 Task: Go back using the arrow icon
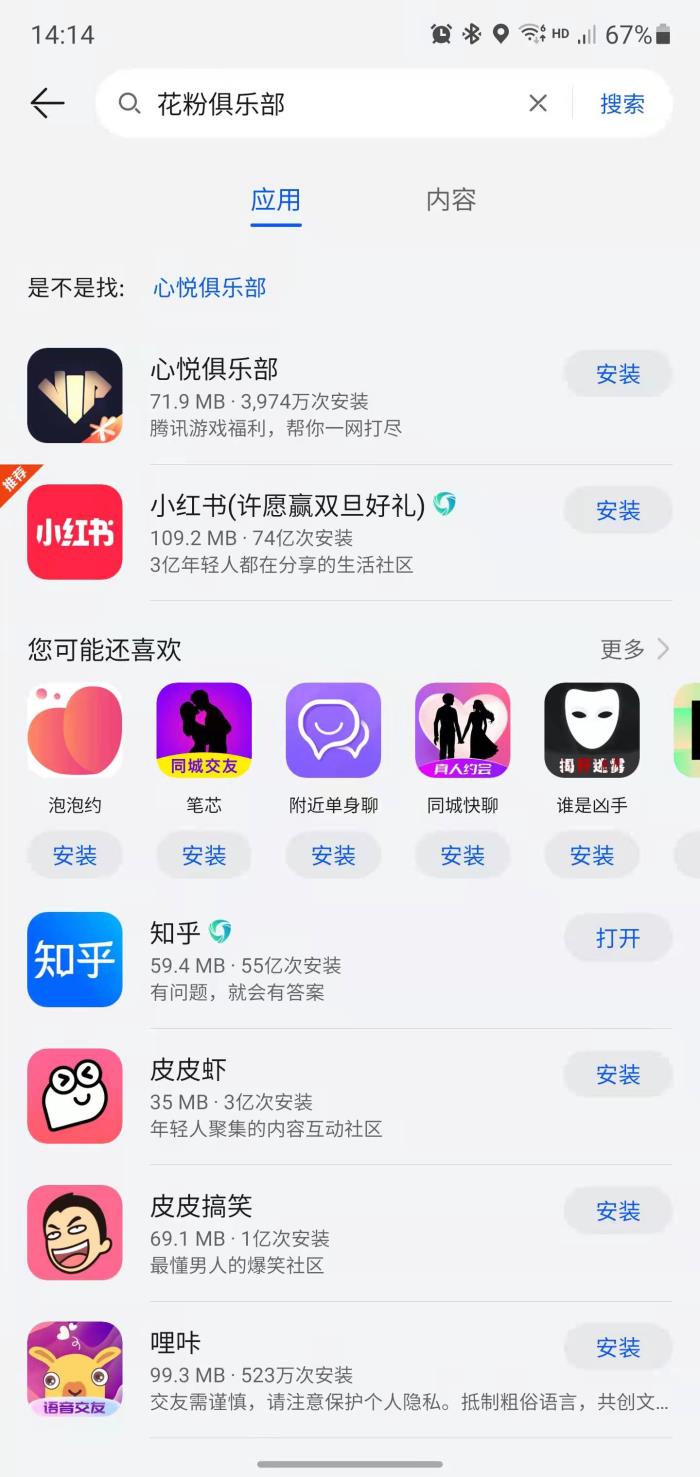[x=47, y=103]
